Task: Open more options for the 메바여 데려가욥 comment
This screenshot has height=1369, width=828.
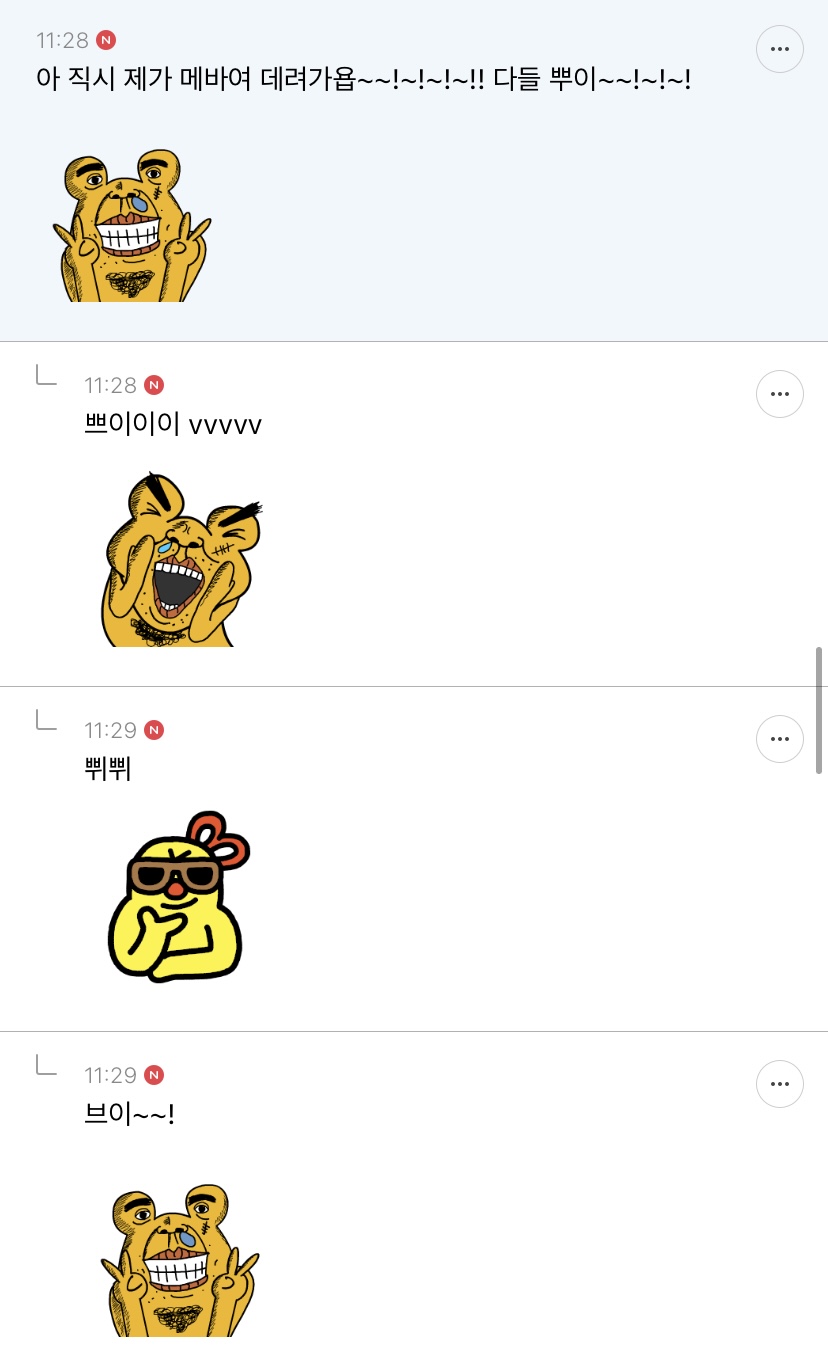Action: pos(779,49)
